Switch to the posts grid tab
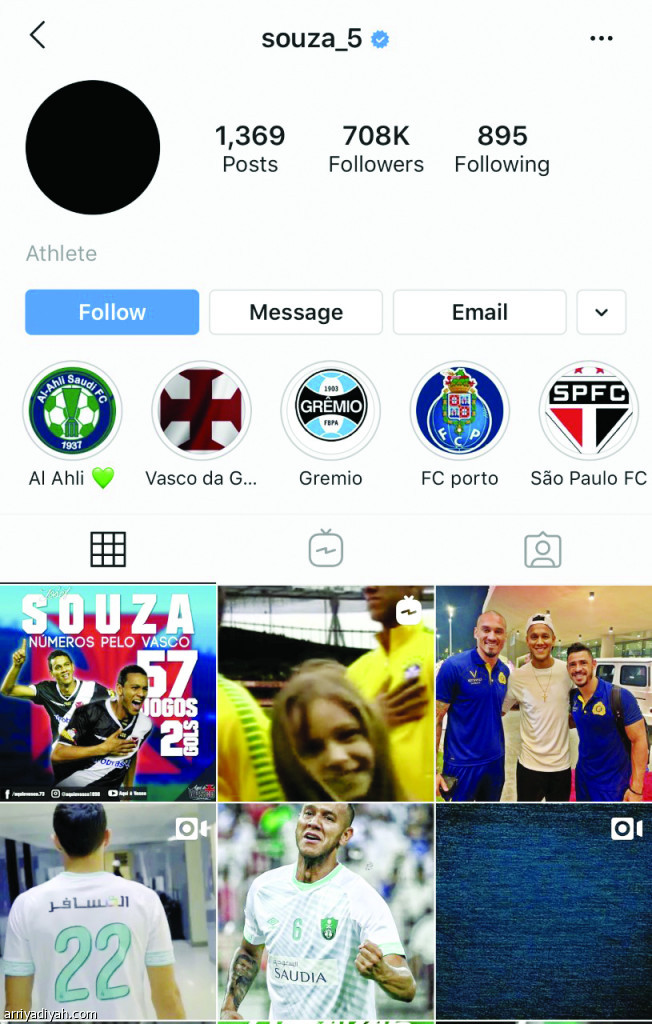 pyautogui.click(x=108, y=549)
